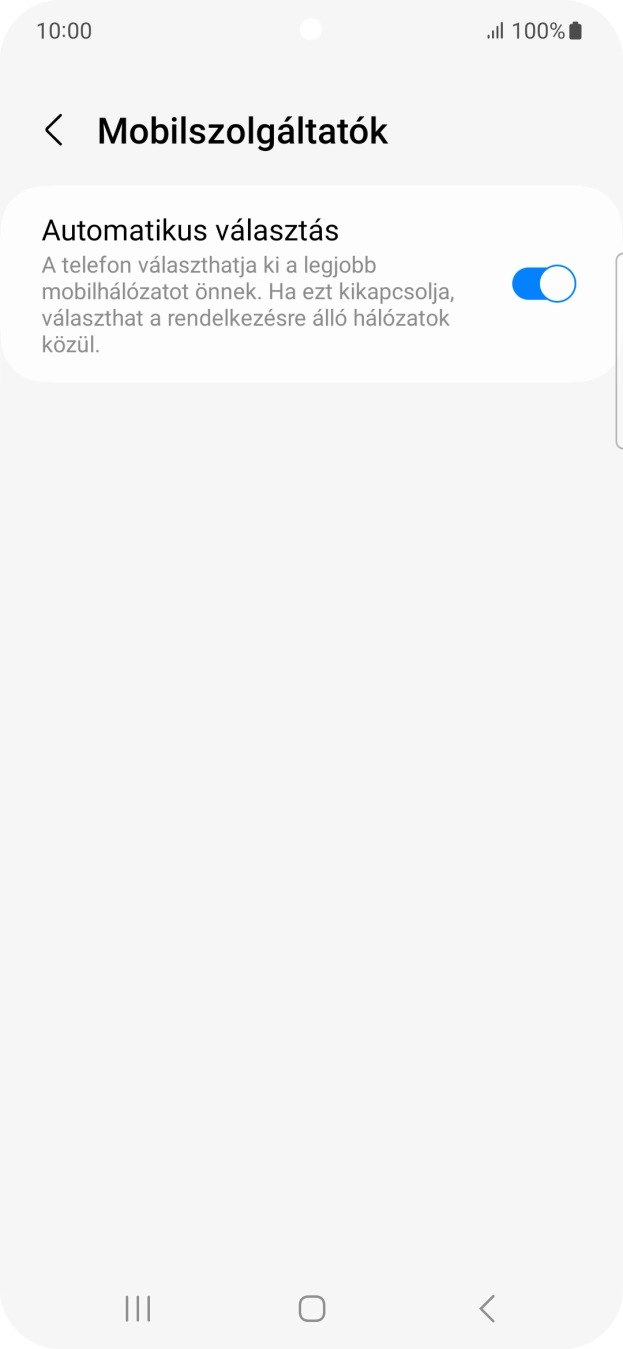Go to the home screen
This screenshot has height=1349, width=623.
pyautogui.click(x=312, y=1308)
